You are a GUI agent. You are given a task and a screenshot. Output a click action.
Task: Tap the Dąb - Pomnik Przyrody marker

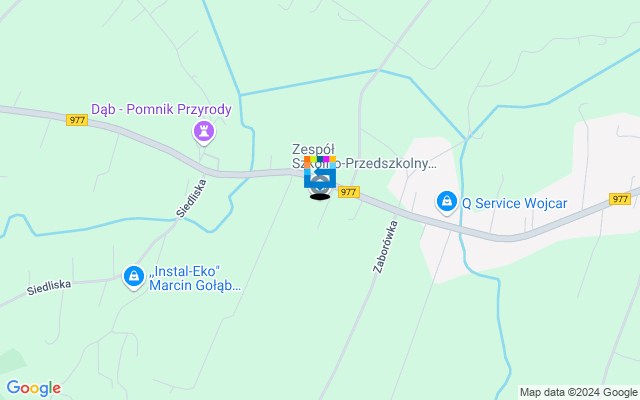pos(205,131)
